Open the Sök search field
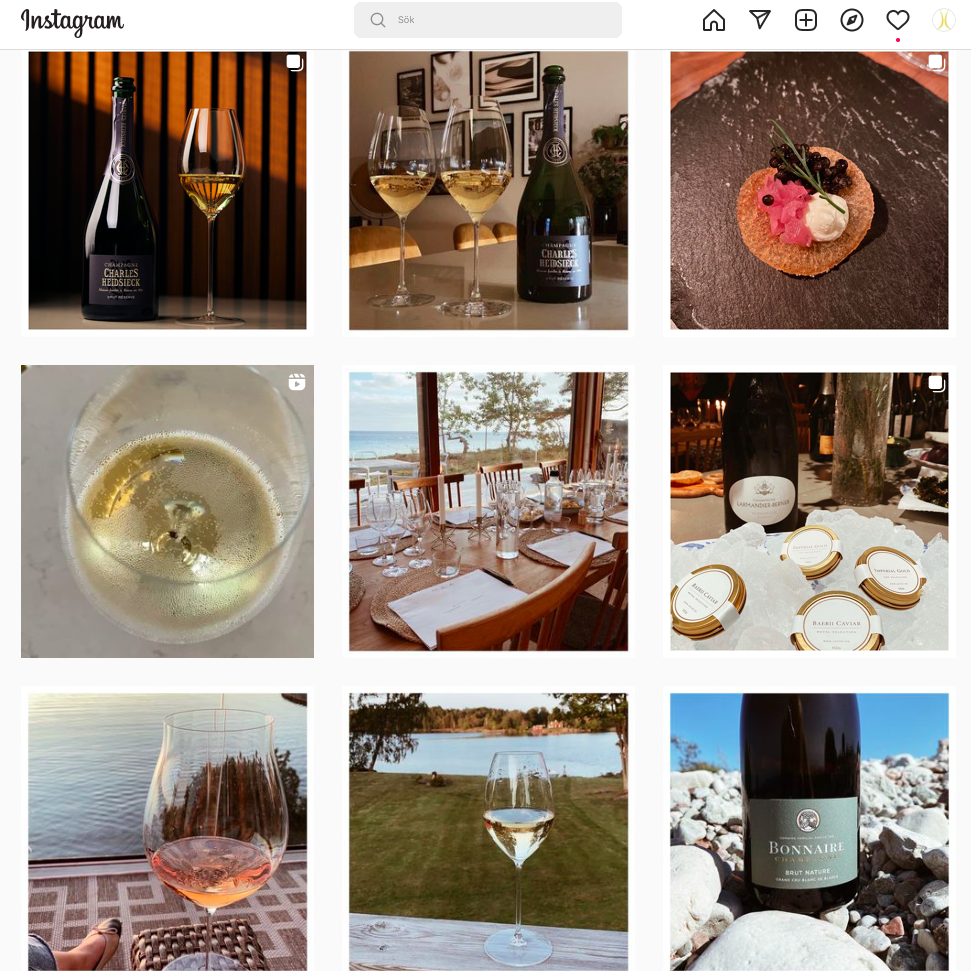 click(x=488, y=20)
